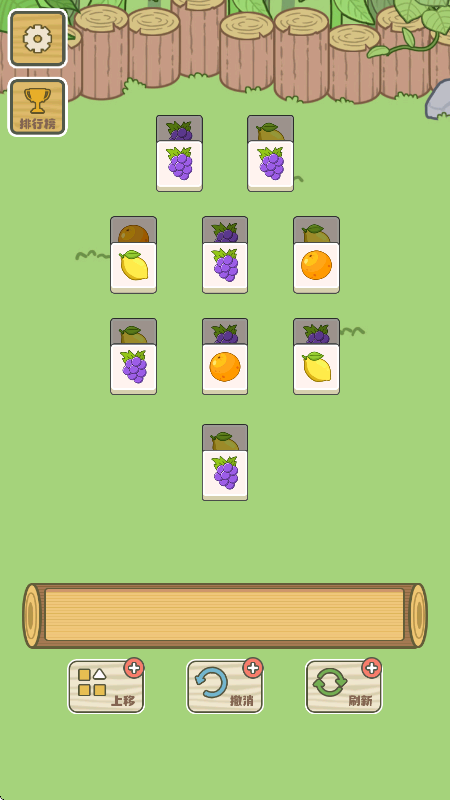This screenshot has width=450, height=800.
Task: Use the 上移 move-up power-up
Action: click(106, 686)
